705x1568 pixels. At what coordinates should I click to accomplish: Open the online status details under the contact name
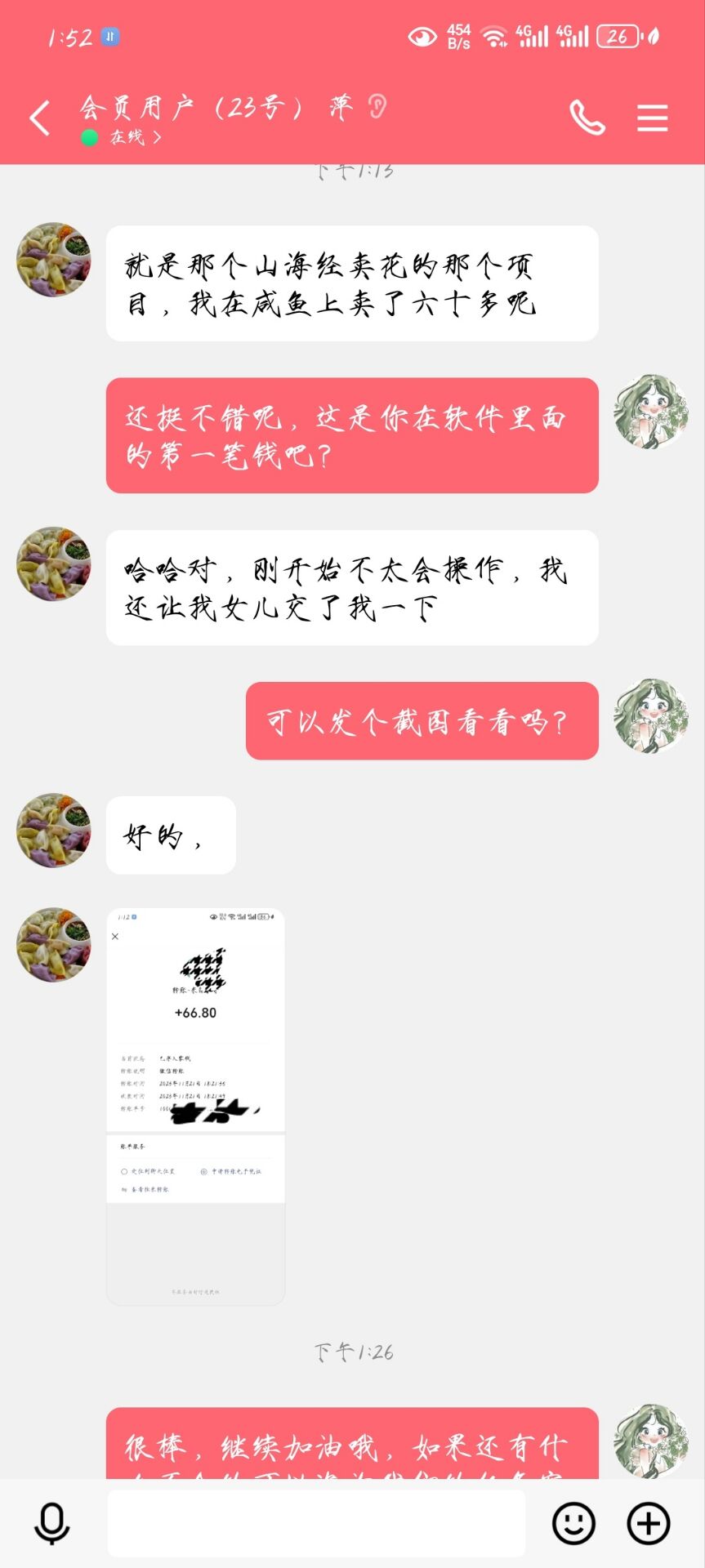coord(121,137)
